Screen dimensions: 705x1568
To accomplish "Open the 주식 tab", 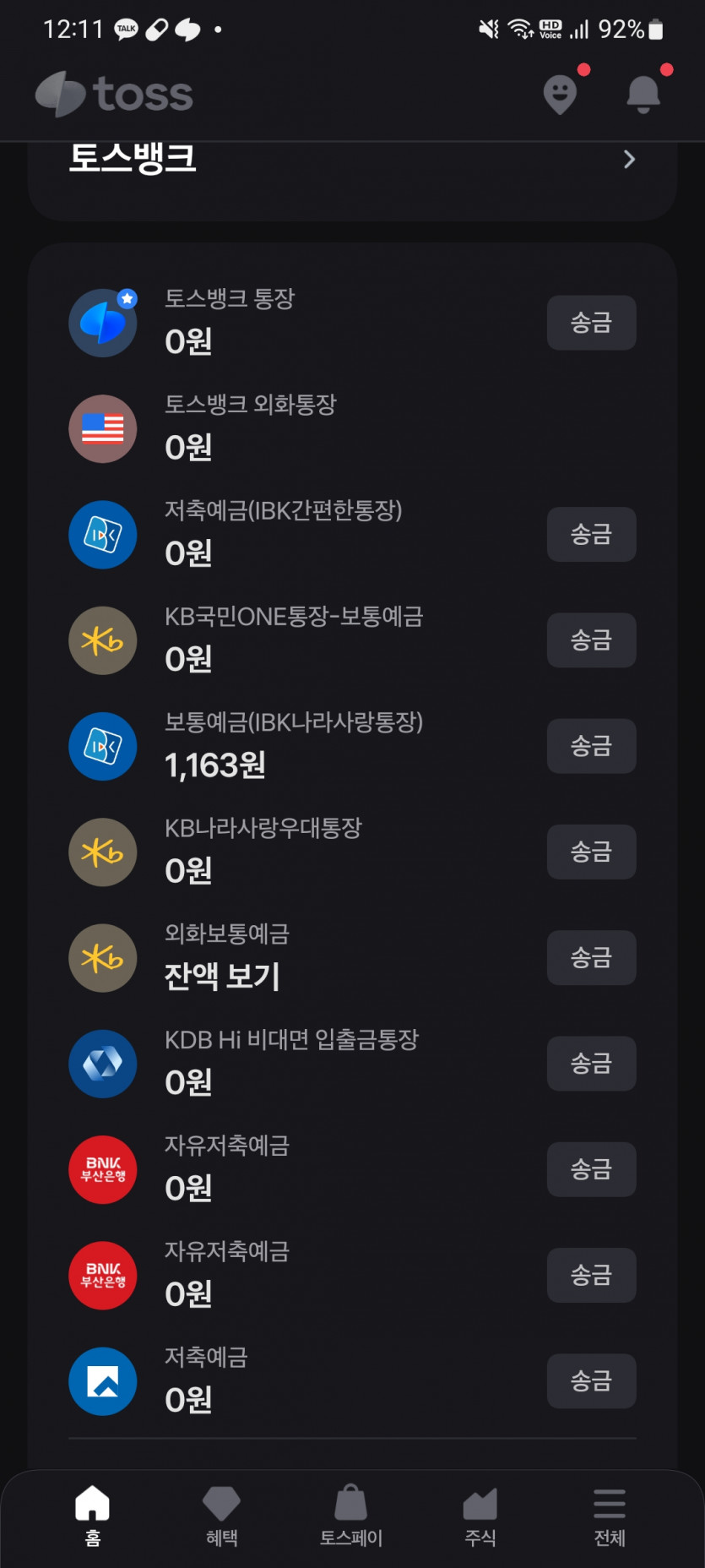I will [480, 1517].
